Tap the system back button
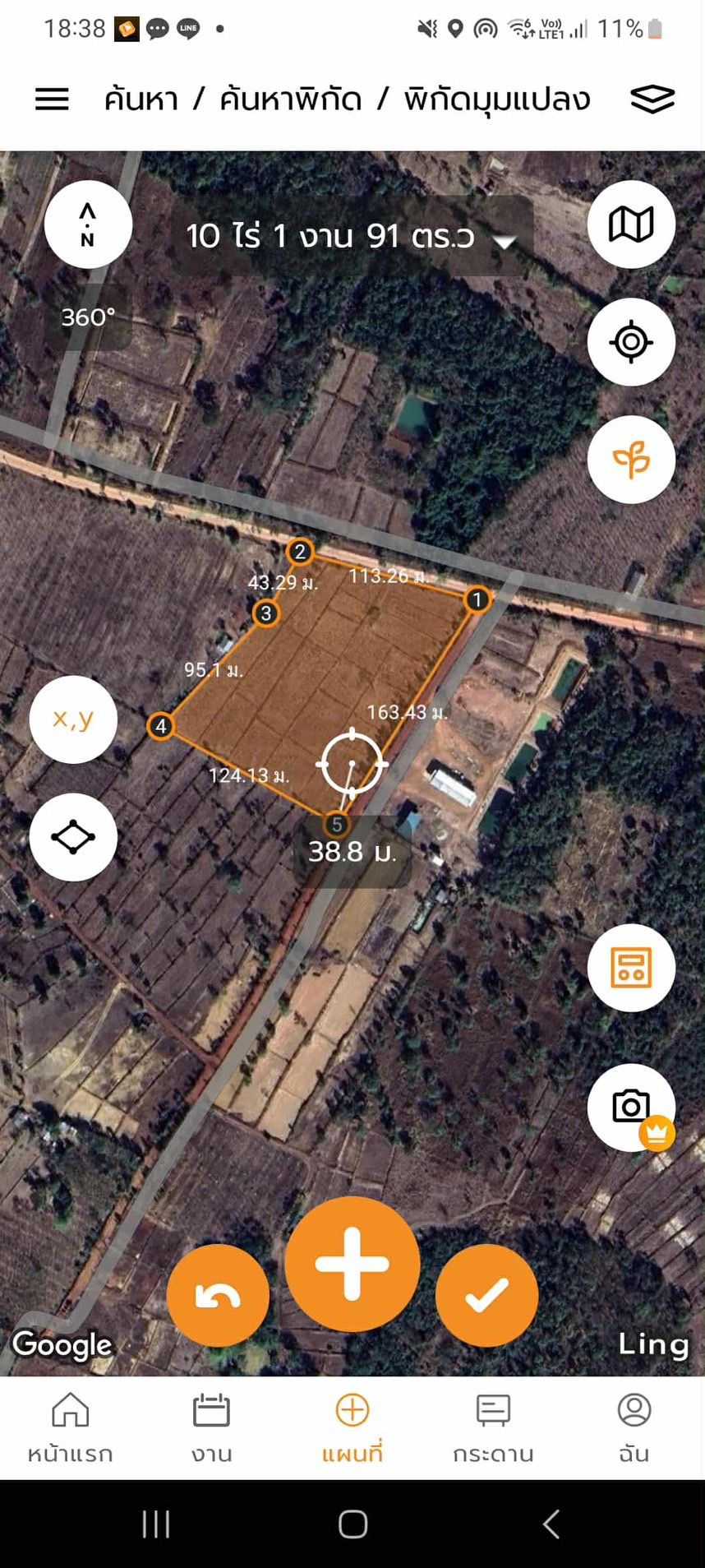 551,1524
